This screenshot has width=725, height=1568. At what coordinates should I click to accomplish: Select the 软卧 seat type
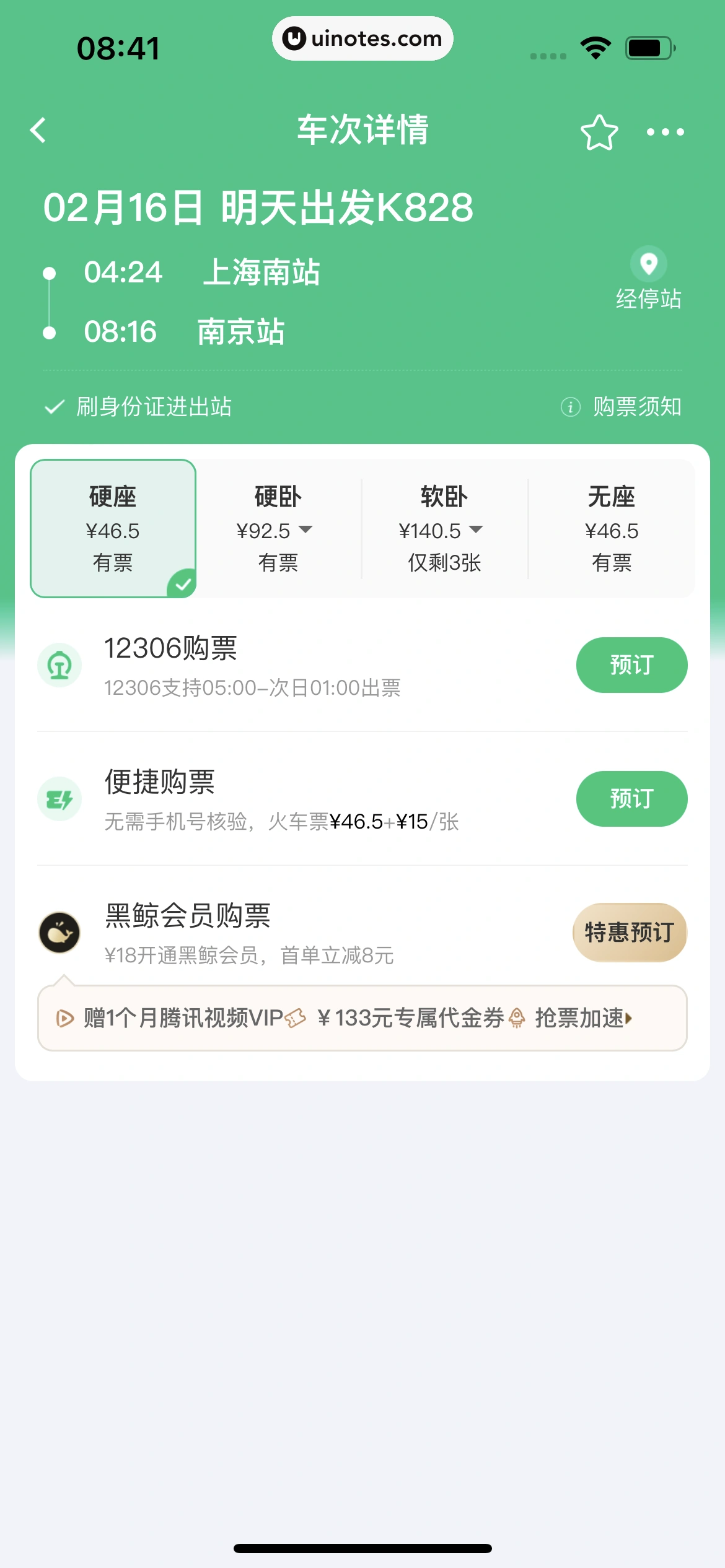click(444, 528)
